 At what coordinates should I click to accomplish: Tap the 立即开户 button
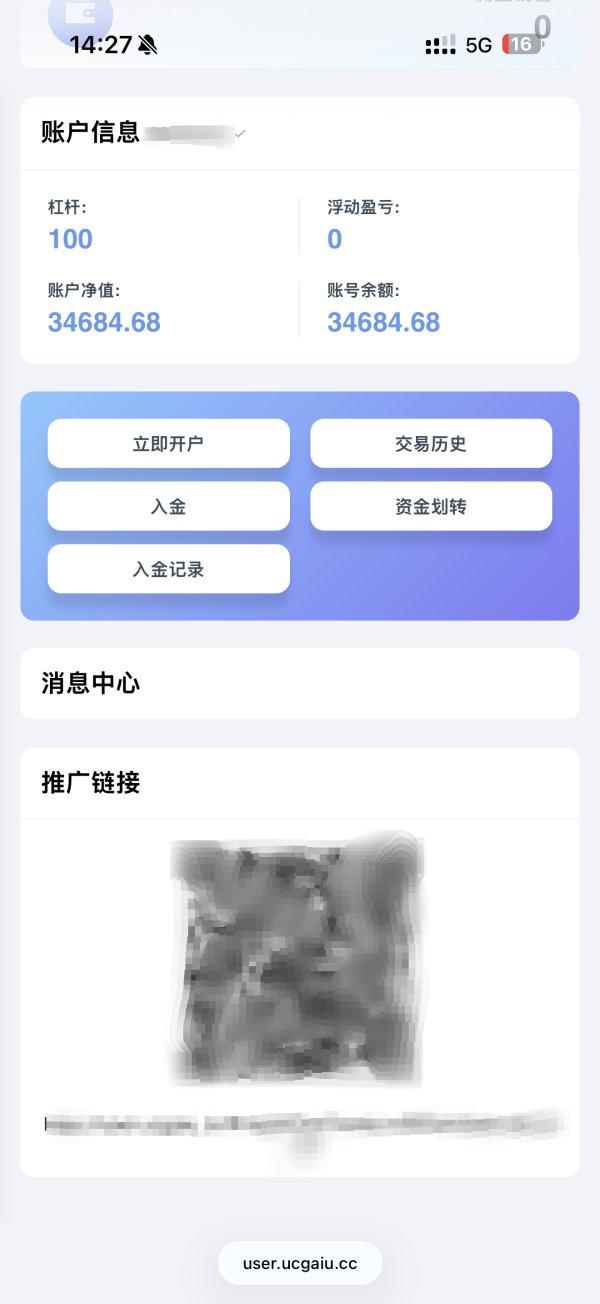click(x=168, y=443)
